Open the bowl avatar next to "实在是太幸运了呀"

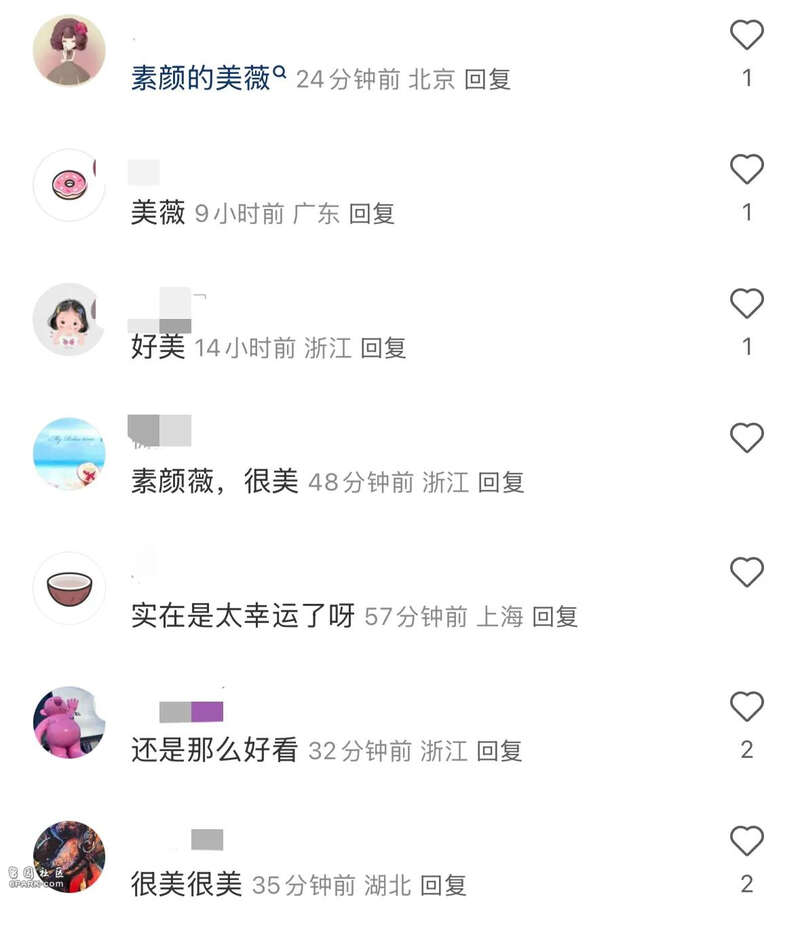69,588
